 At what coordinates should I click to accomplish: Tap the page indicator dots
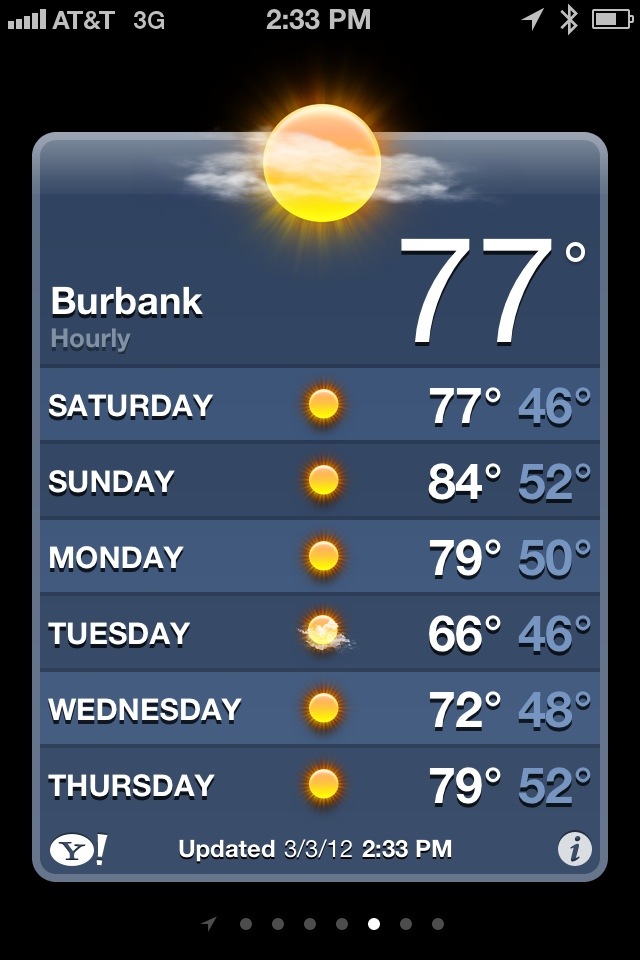(340, 924)
